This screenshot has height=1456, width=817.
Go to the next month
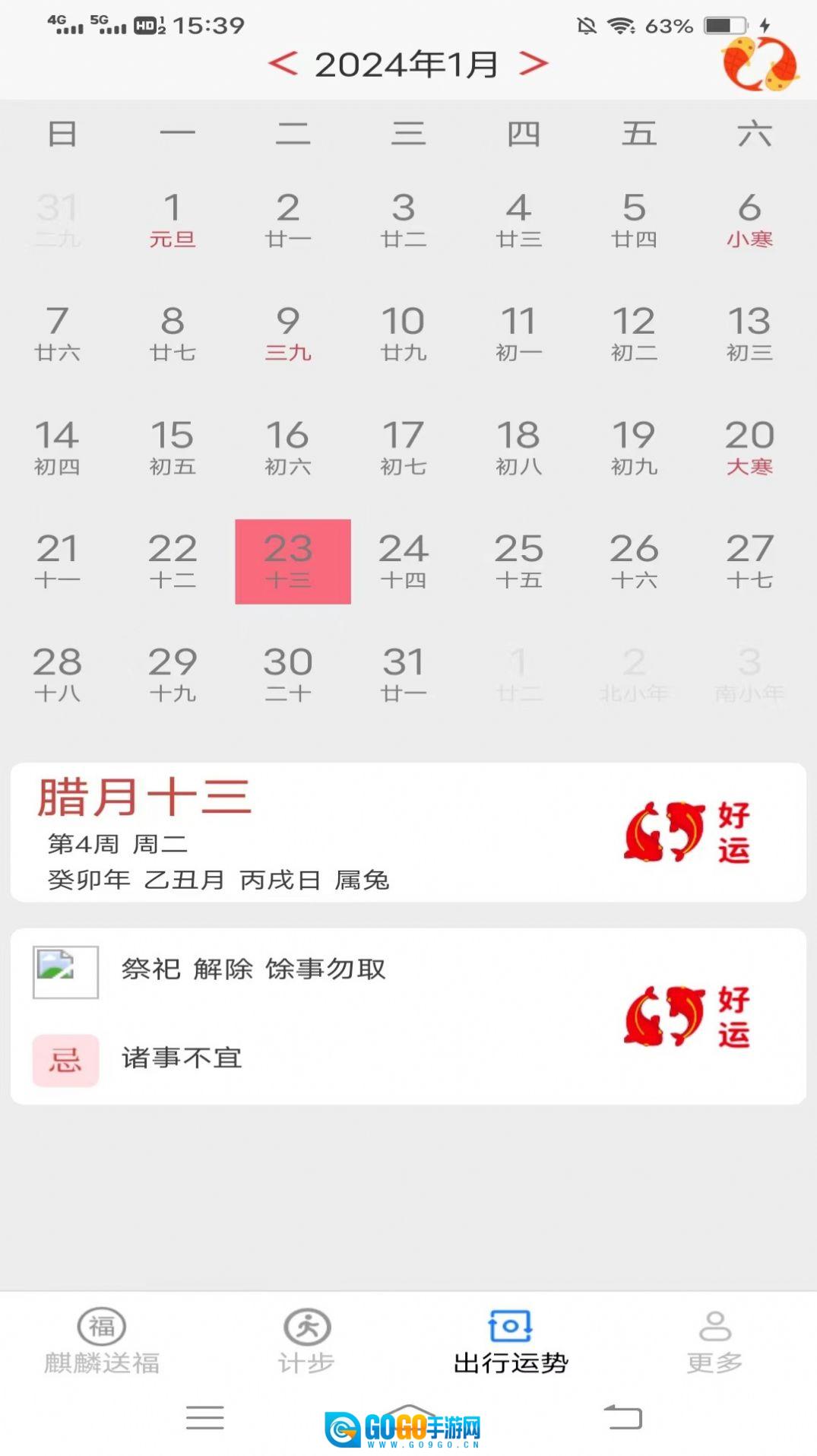point(534,64)
